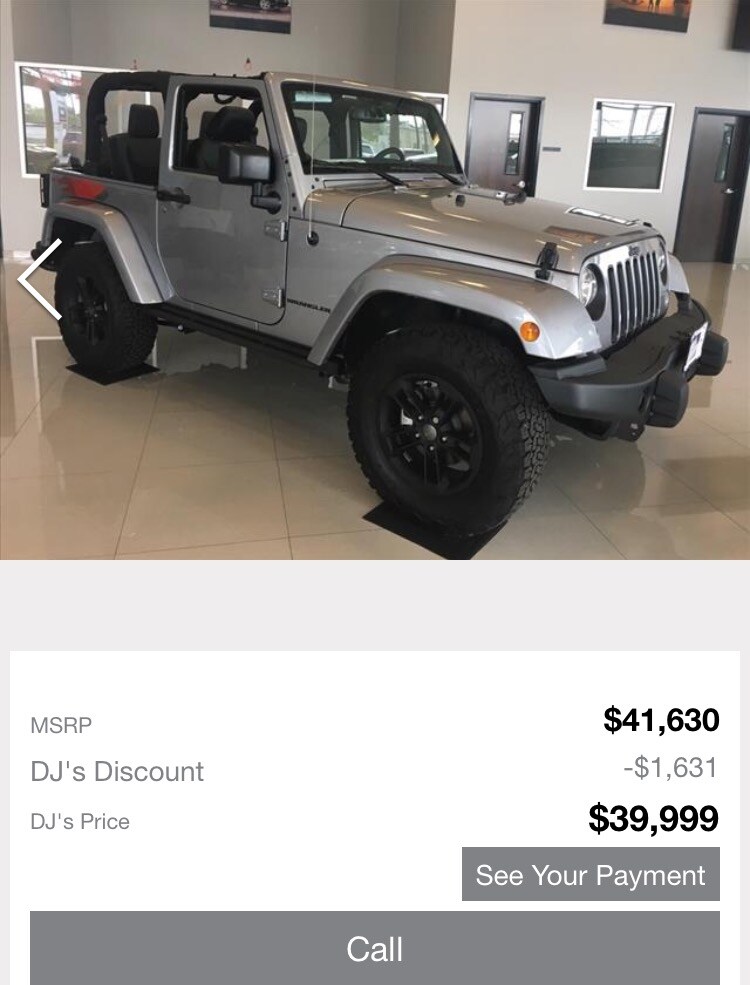Tap See Your Payment button
Screen dimensions: 750x985
pos(590,875)
